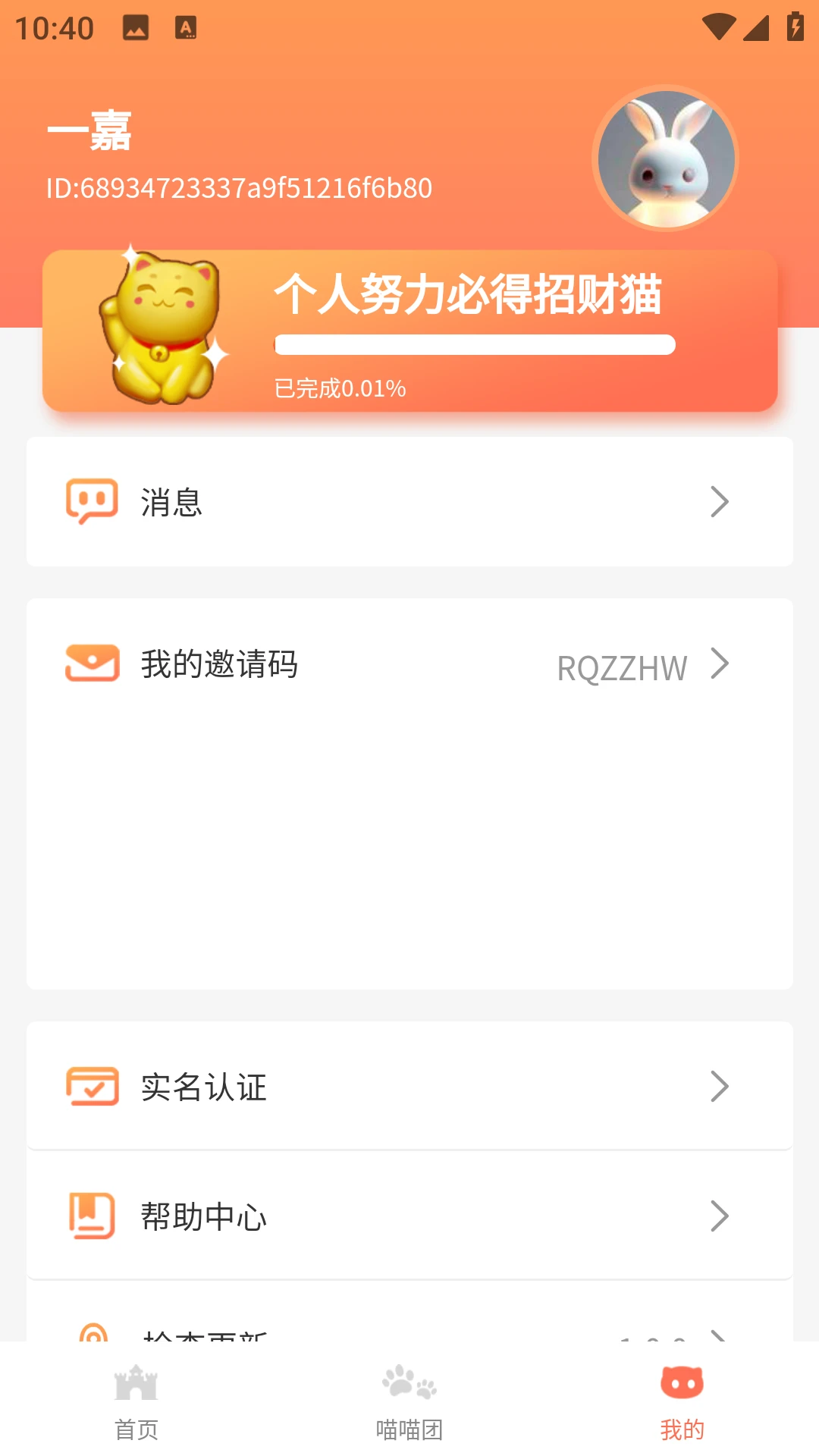Image resolution: width=819 pixels, height=1456 pixels.
Task: Open the 消息 message icon
Action: [x=91, y=500]
